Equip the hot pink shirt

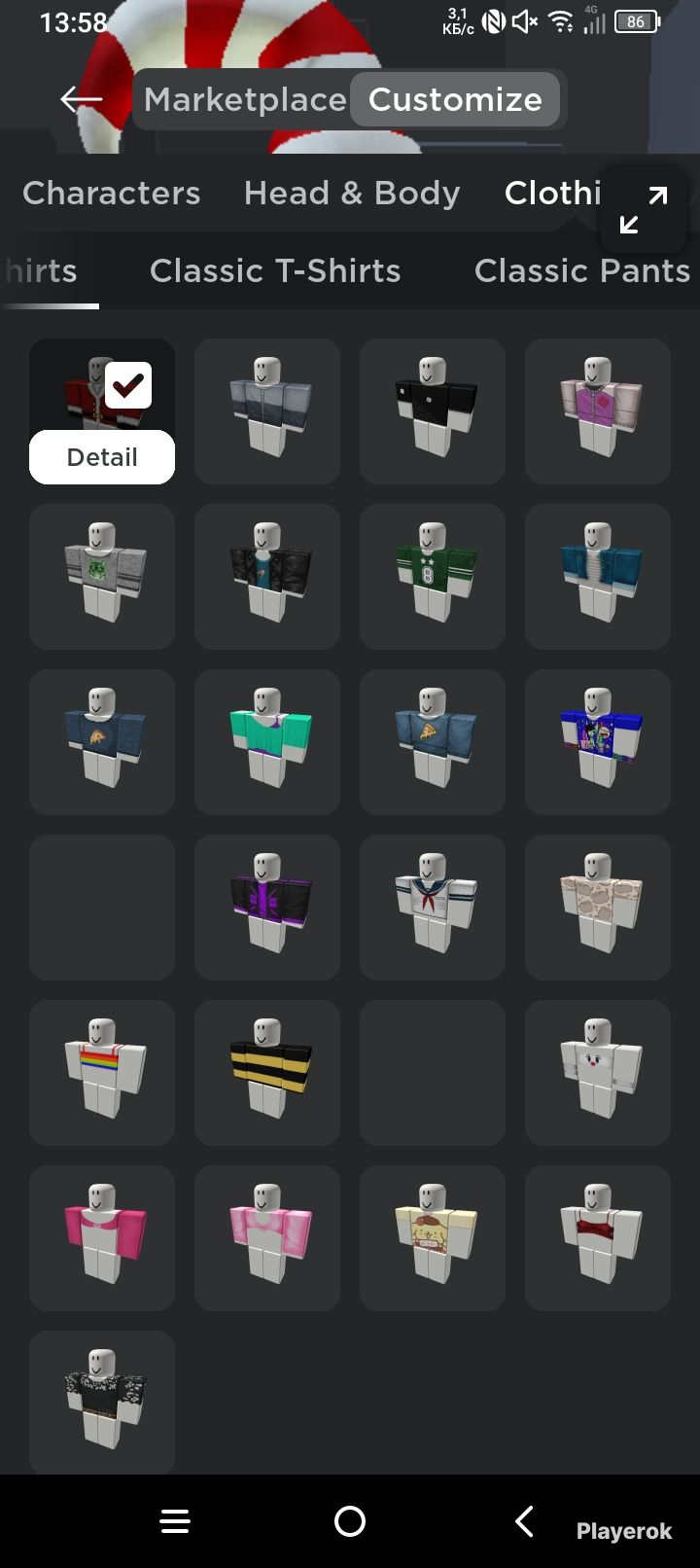click(102, 1238)
